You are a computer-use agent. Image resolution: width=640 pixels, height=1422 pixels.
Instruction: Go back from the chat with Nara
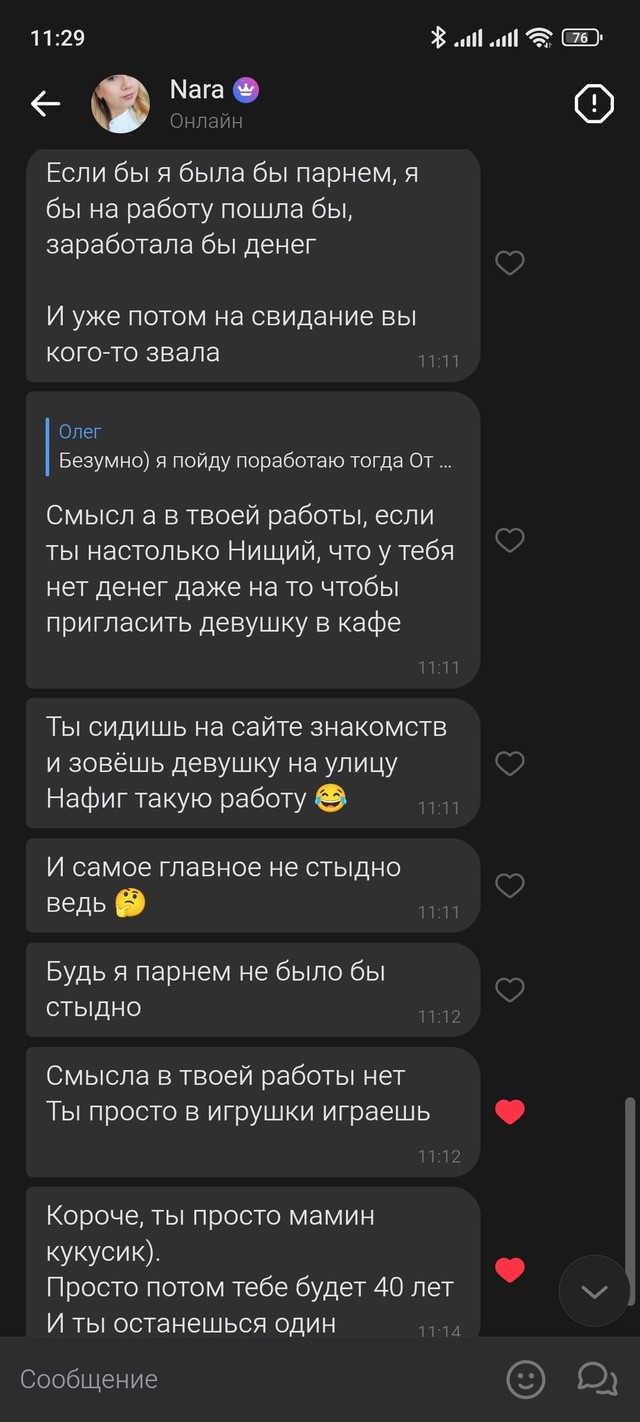click(x=45, y=103)
